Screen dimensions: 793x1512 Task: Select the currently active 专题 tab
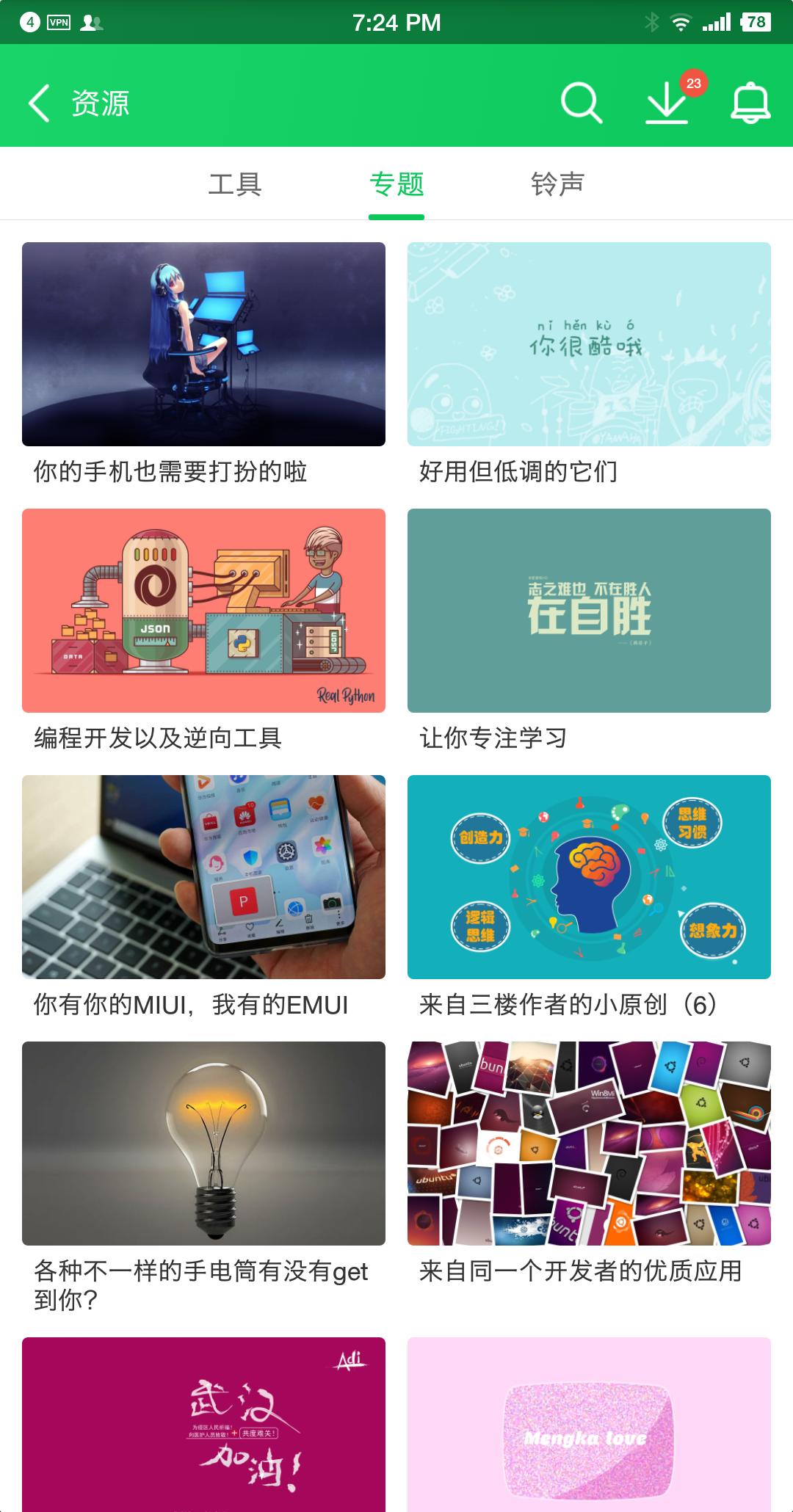(396, 185)
